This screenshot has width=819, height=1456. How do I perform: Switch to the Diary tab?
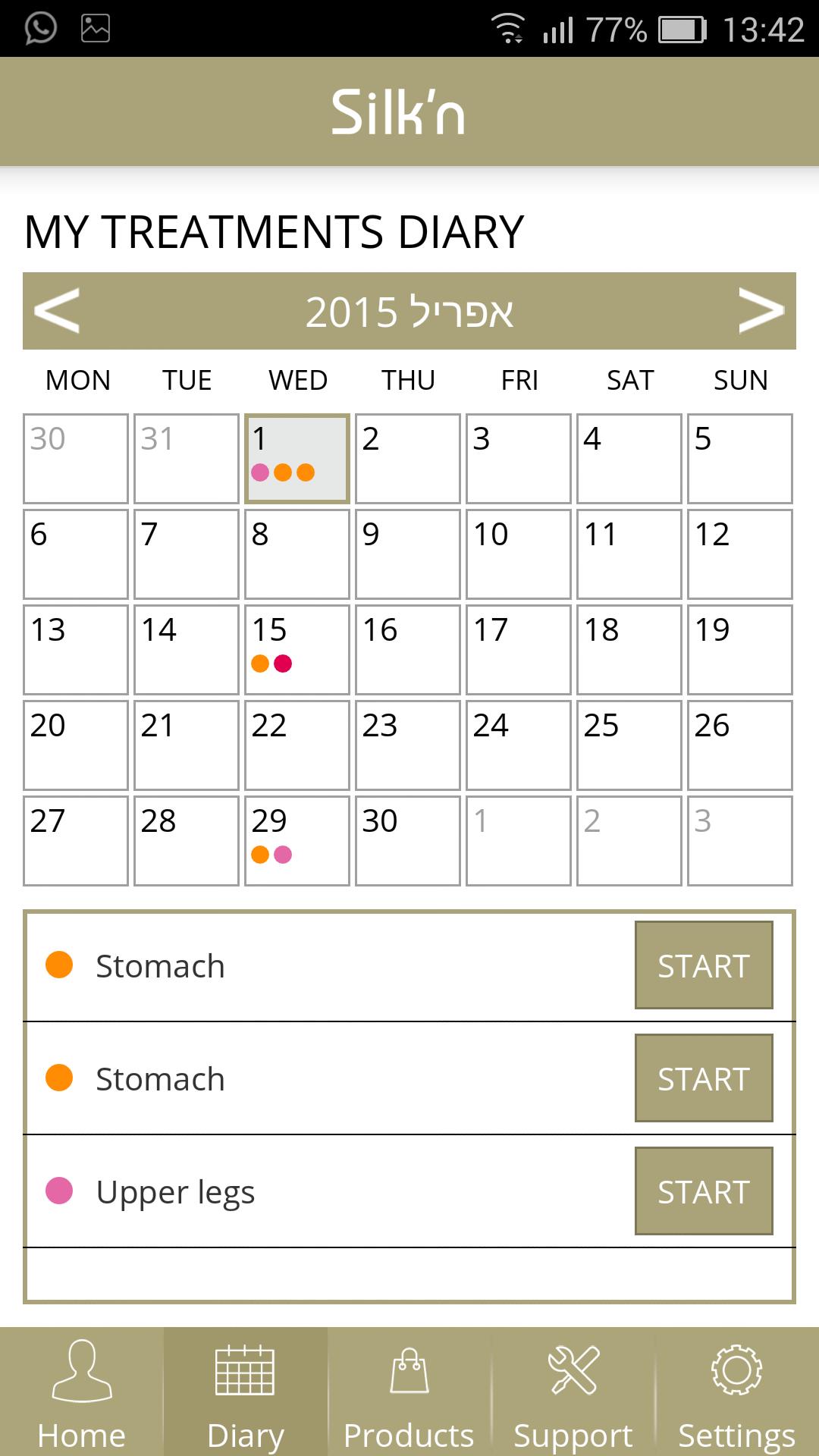245,1392
